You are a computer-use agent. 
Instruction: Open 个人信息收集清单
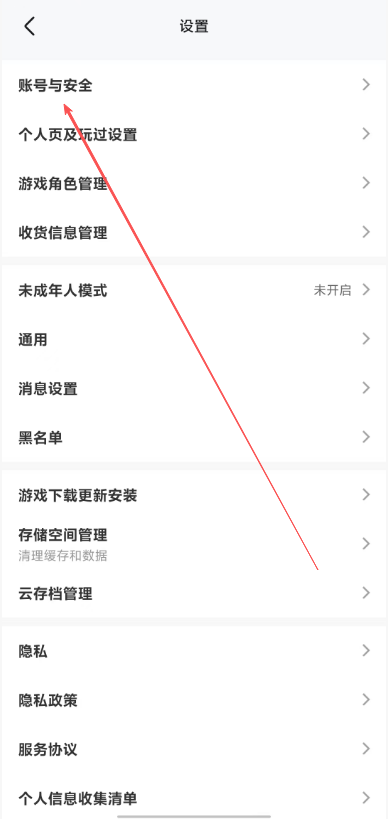194,798
